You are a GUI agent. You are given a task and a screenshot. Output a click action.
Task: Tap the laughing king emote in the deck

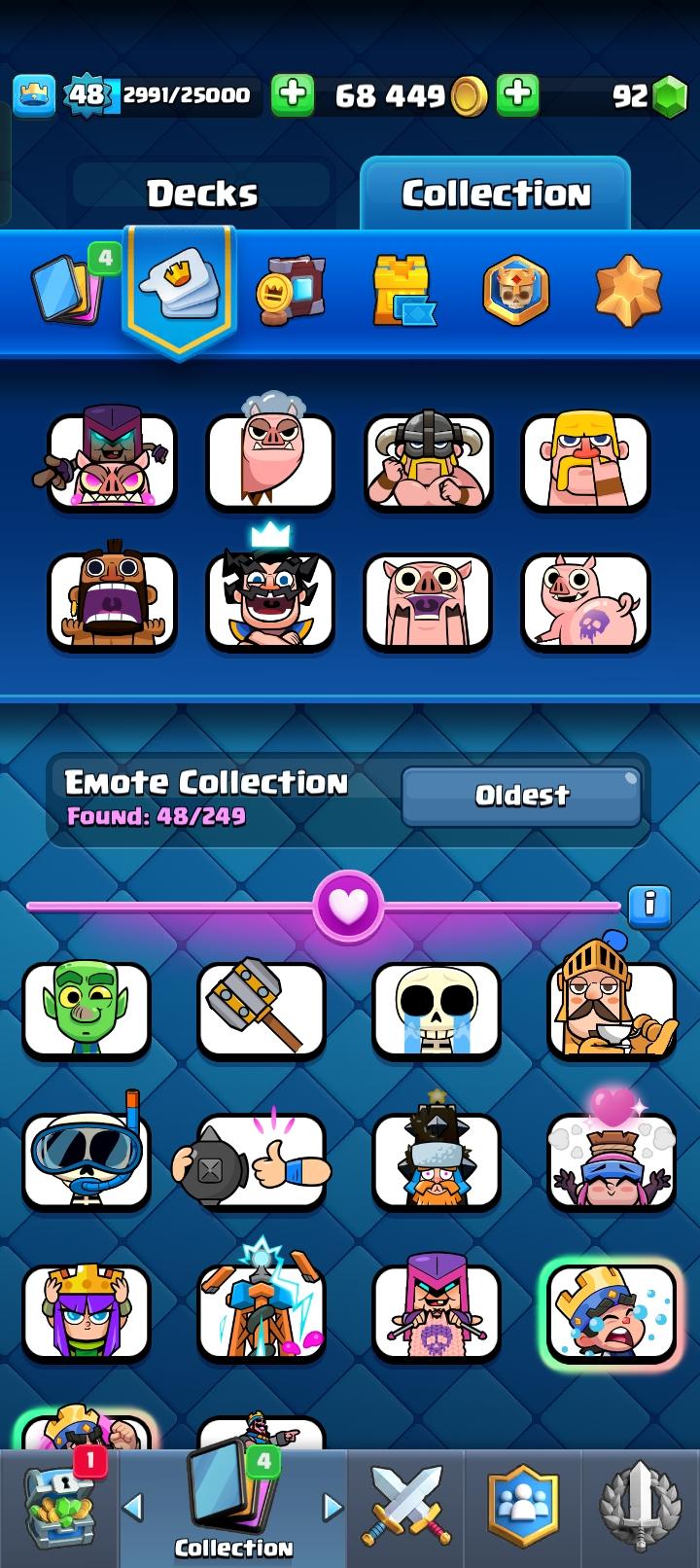pos(269,600)
